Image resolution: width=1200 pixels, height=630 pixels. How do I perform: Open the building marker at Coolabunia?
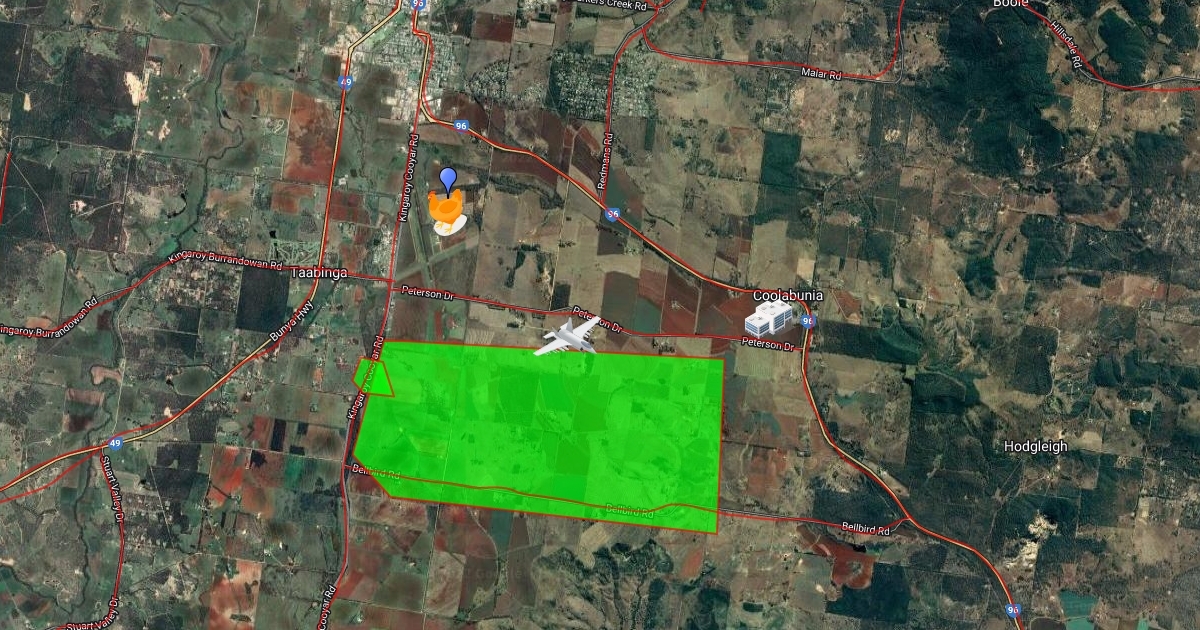tap(767, 318)
